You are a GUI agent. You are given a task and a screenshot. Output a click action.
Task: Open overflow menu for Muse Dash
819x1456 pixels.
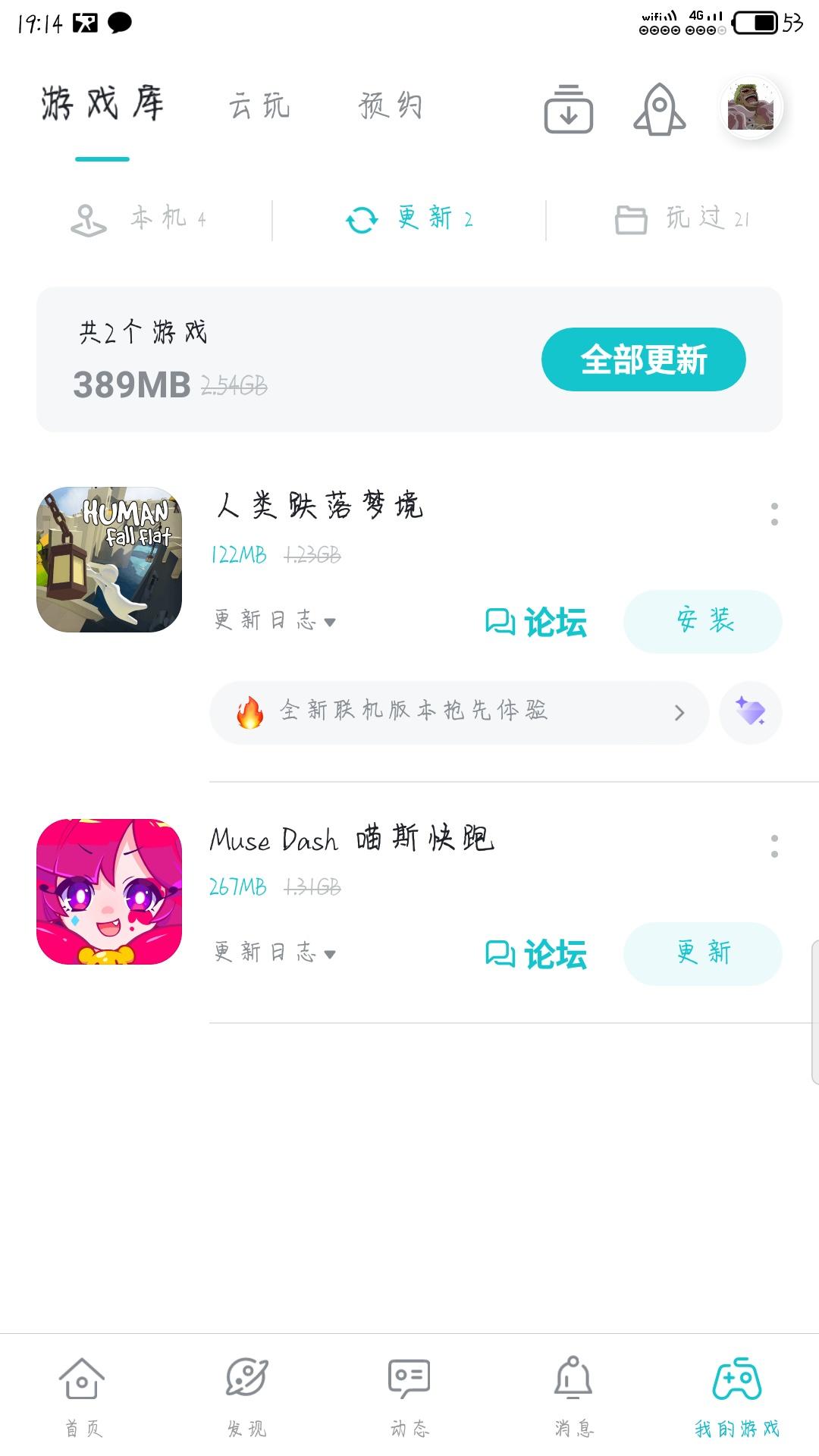[x=773, y=840]
